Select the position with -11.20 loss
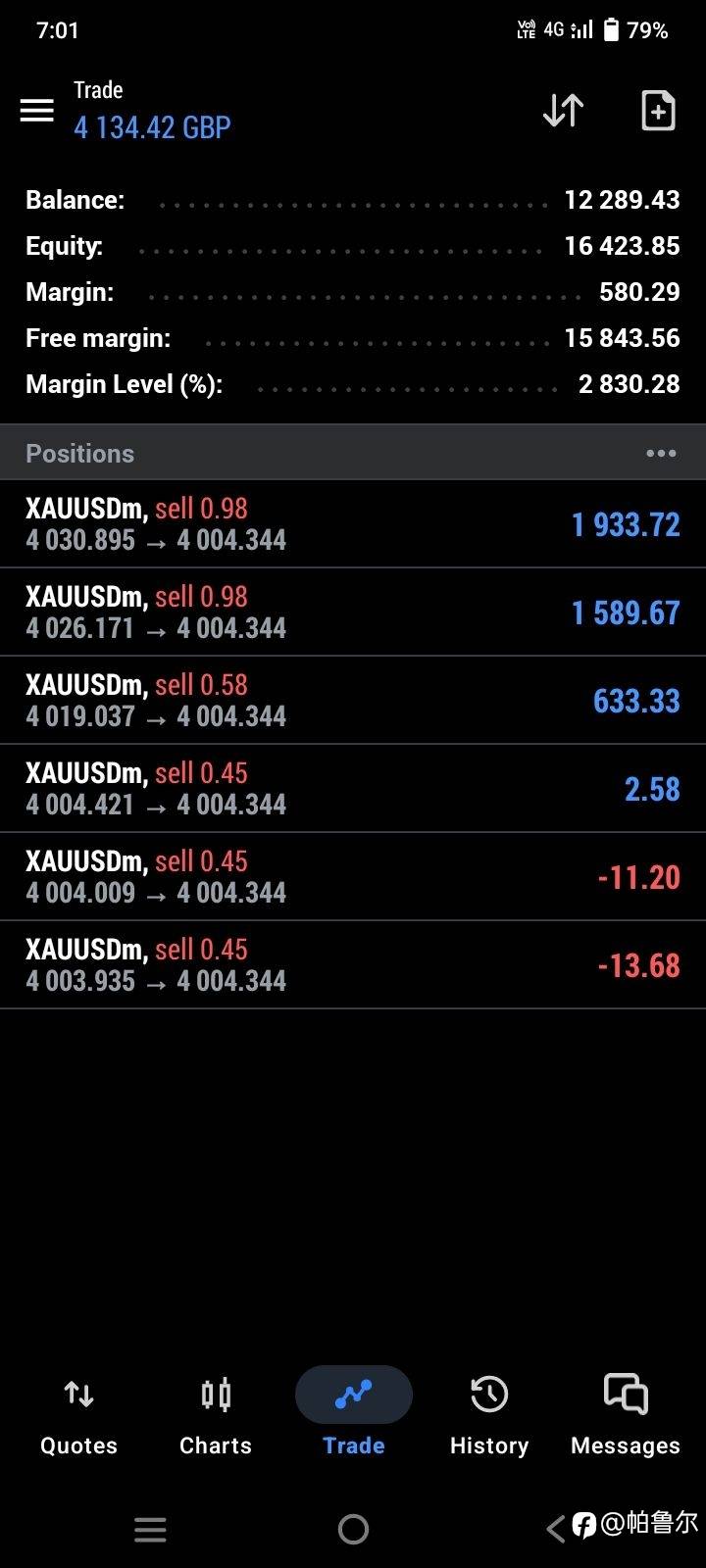Screen dimensions: 706x1568 click(353, 877)
